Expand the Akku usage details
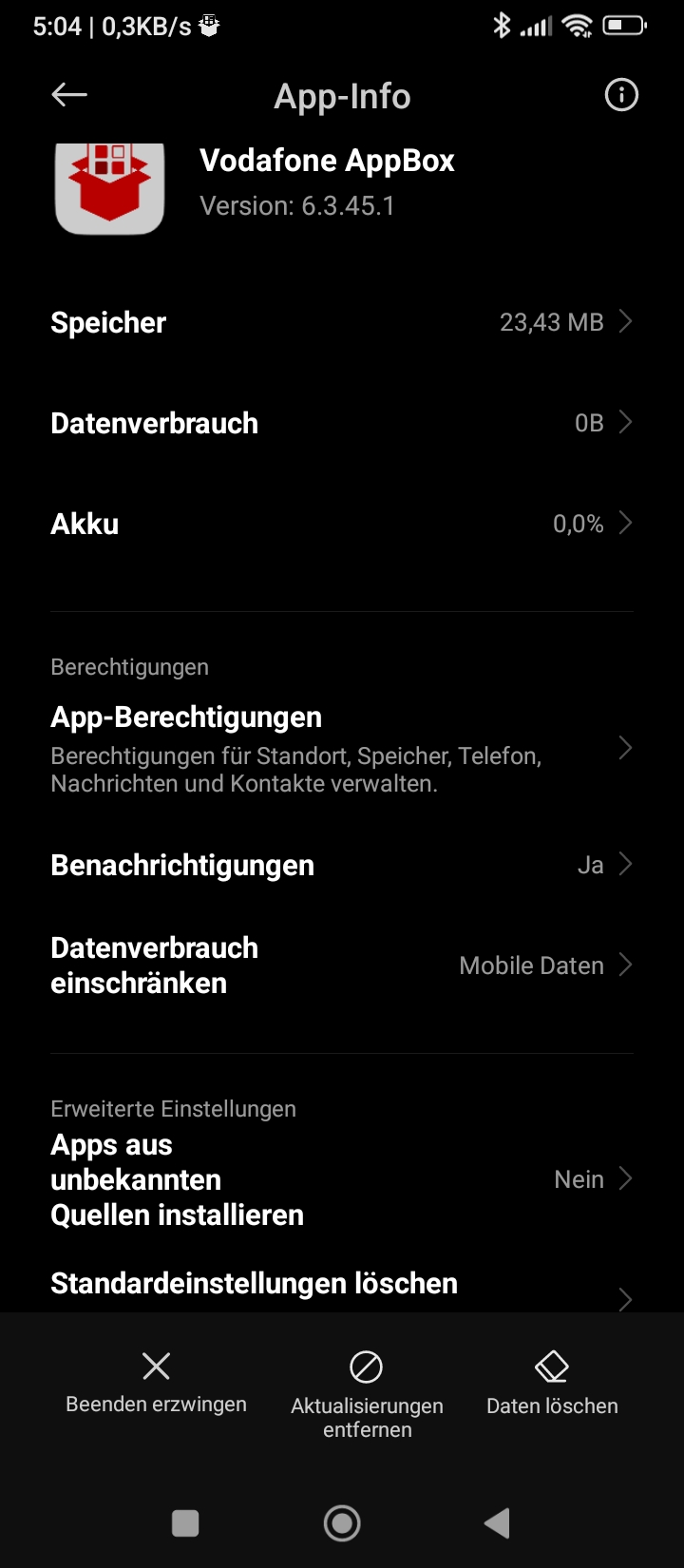 [x=342, y=524]
